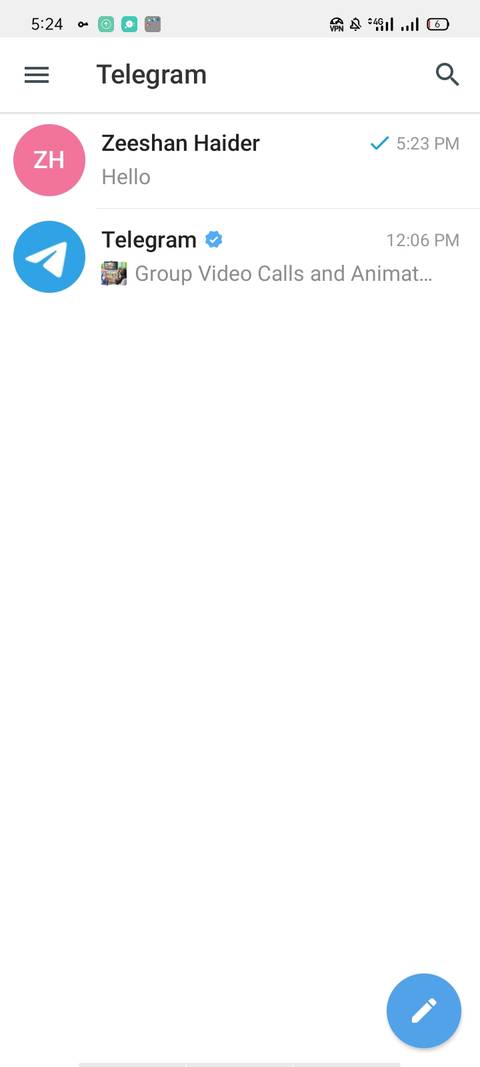Open the verified Telegram channel chat
Viewport: 480px width, 1067px height.
click(x=240, y=257)
